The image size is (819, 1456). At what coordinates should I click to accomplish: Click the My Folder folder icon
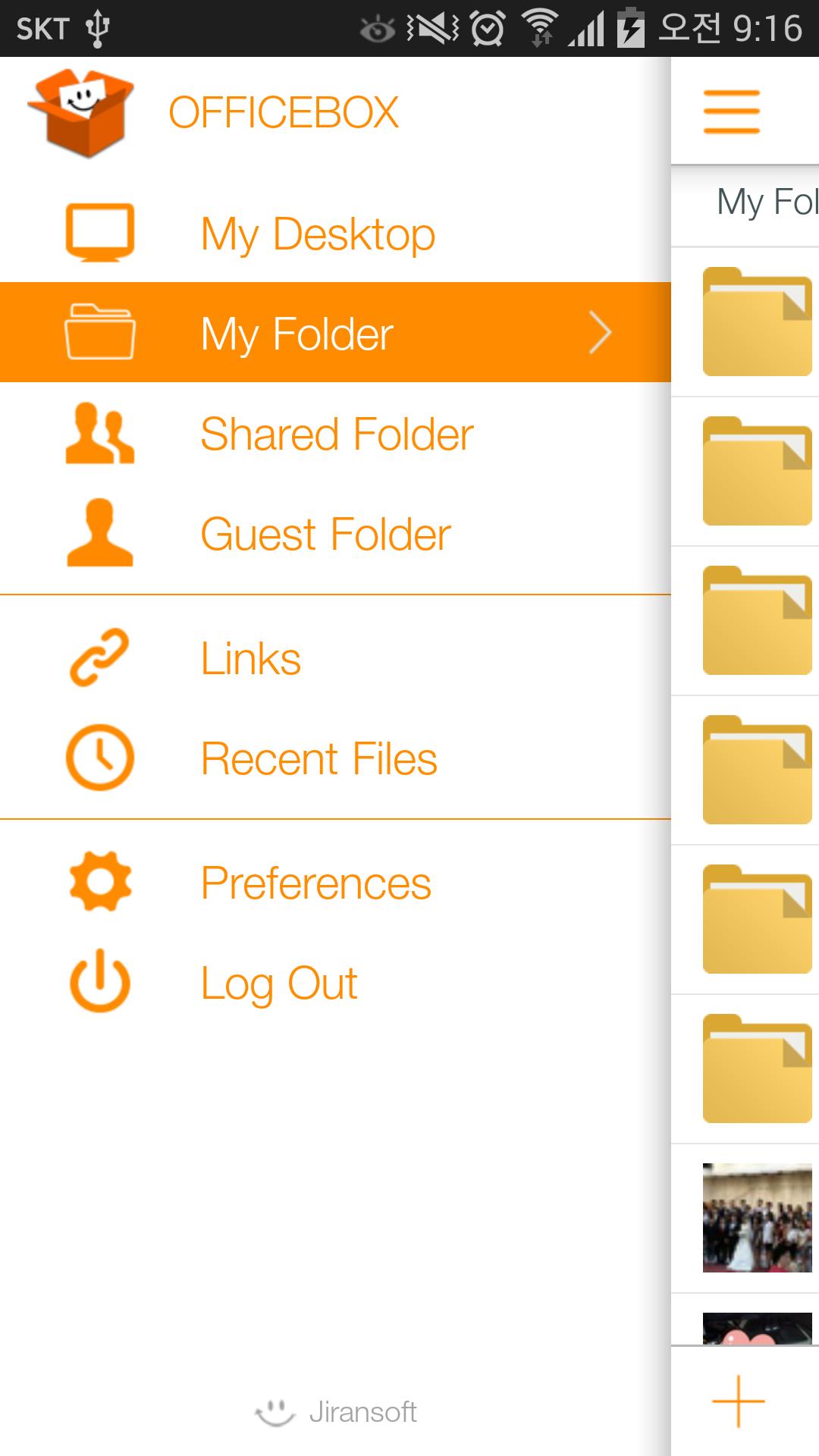pos(99,331)
